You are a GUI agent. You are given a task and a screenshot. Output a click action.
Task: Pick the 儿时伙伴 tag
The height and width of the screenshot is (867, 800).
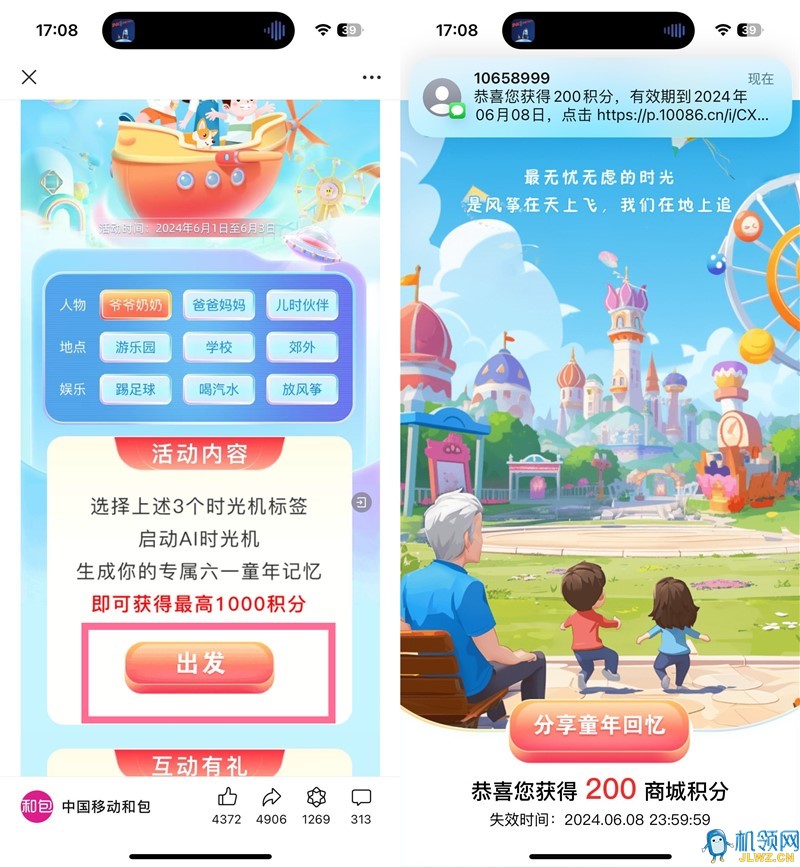tap(301, 305)
